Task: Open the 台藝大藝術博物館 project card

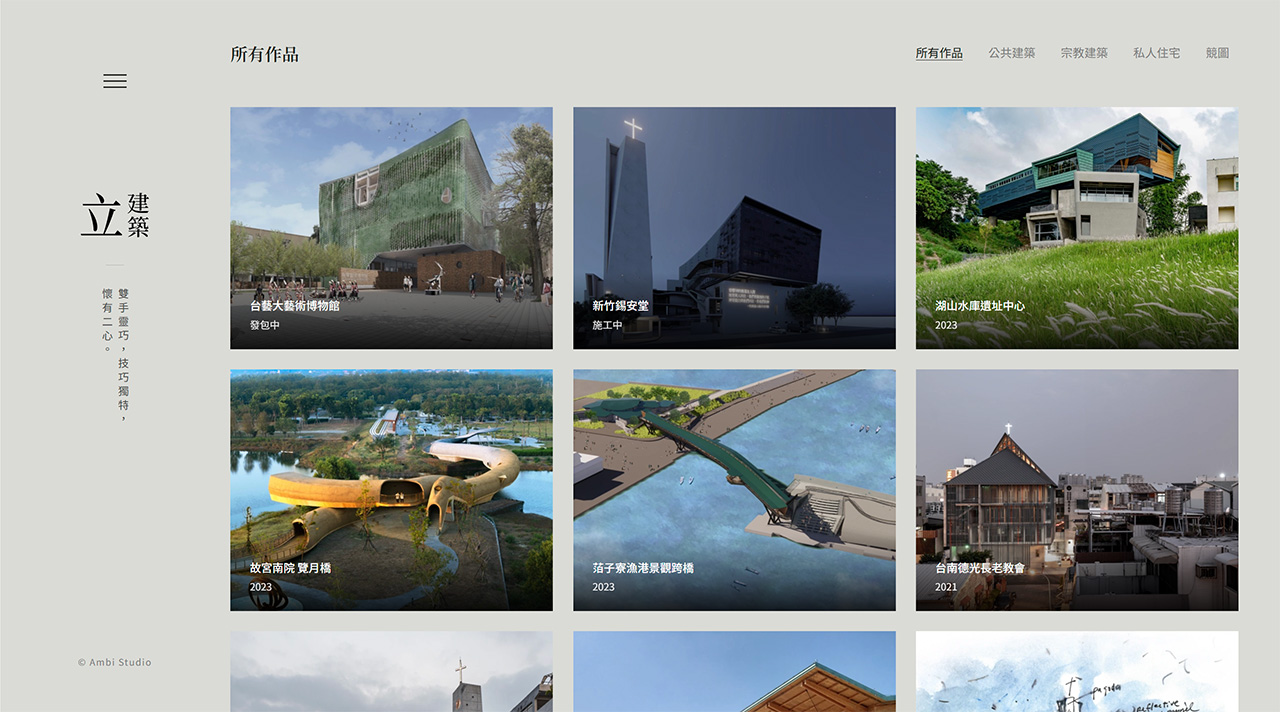Action: 391,228
